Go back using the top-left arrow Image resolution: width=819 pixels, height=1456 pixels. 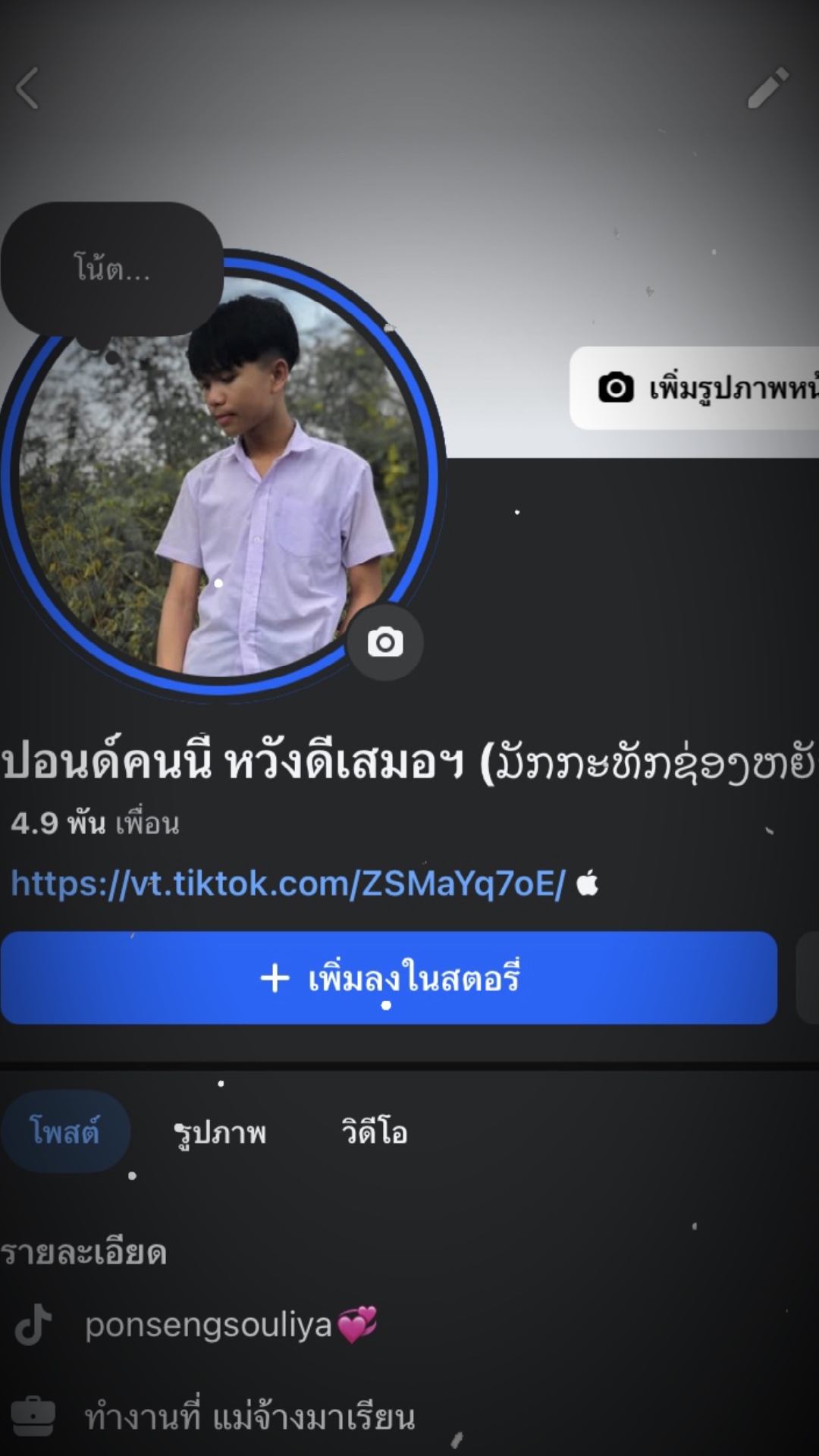point(27,88)
